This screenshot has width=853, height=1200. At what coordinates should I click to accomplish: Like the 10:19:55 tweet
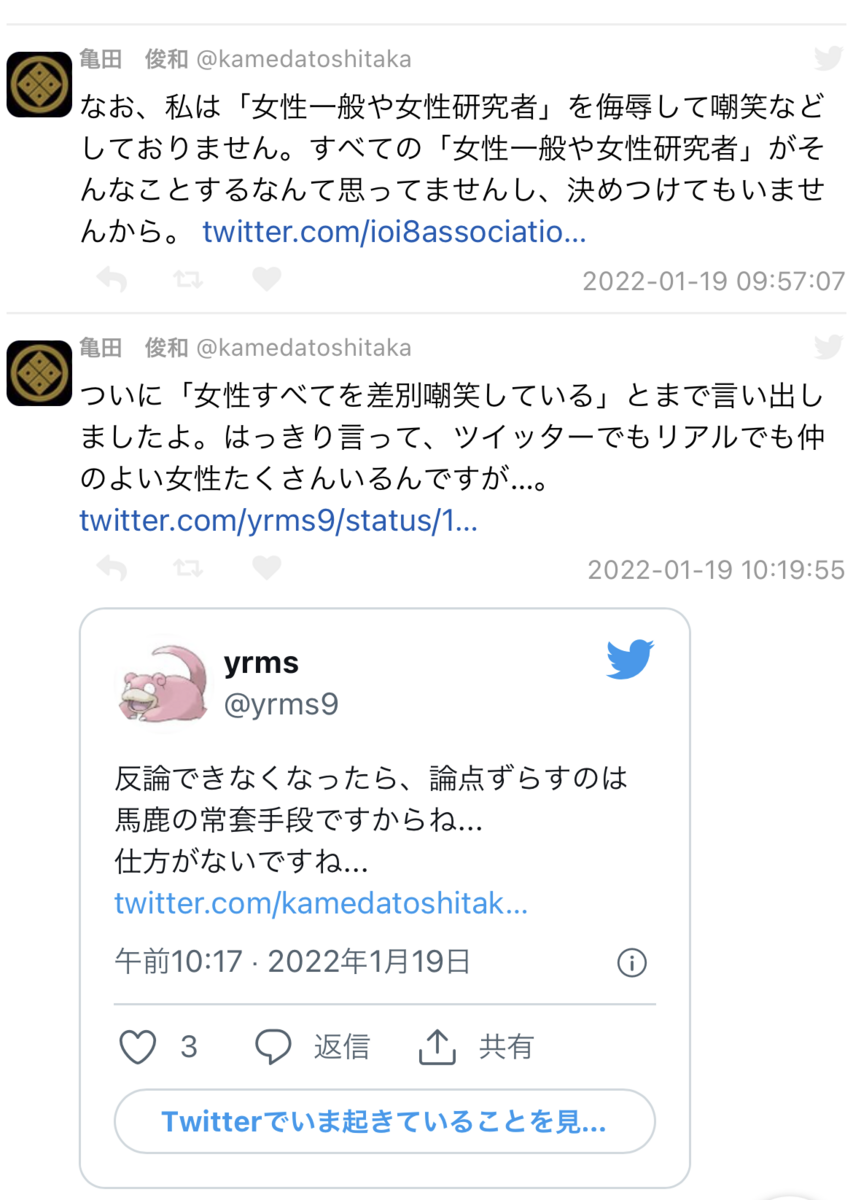pos(266,569)
